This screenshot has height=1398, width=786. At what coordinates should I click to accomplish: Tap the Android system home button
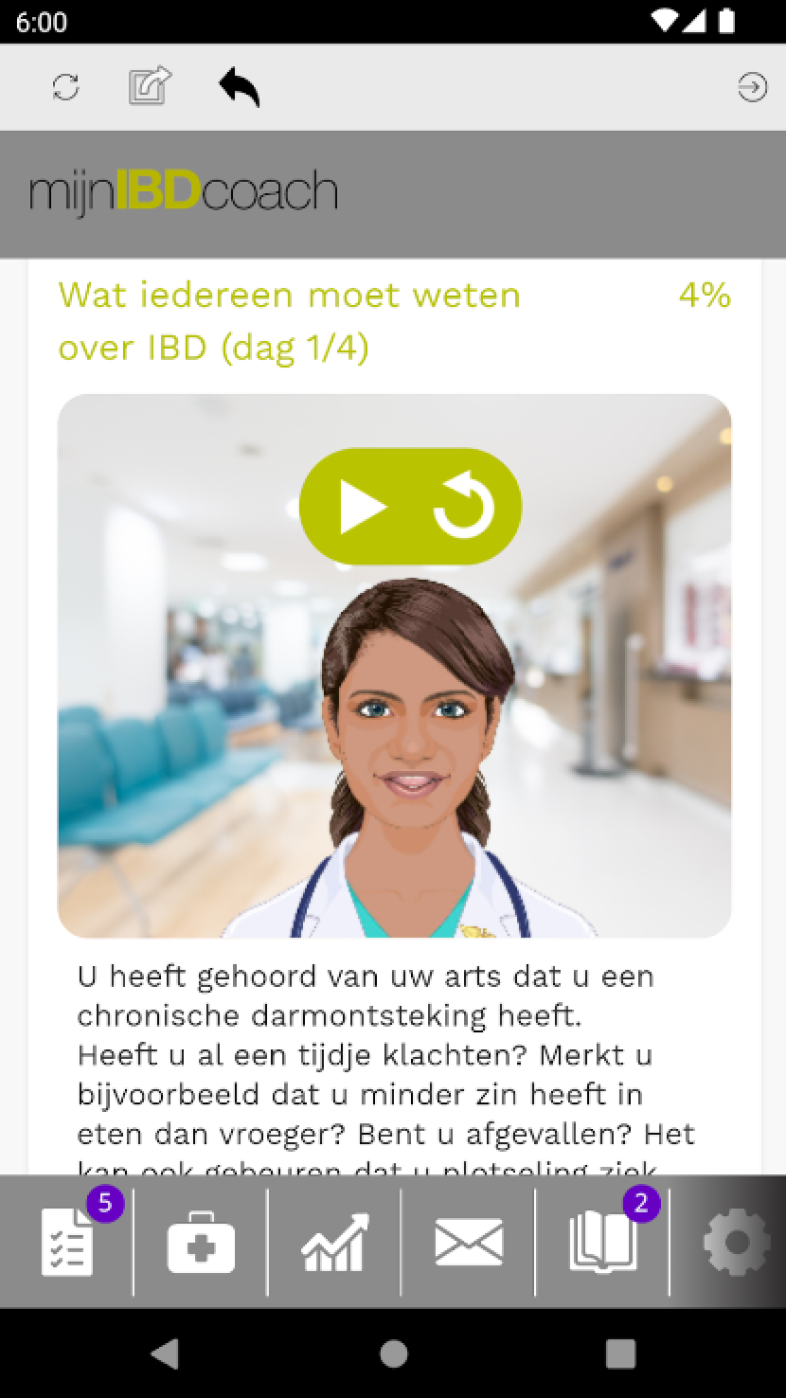393,1354
